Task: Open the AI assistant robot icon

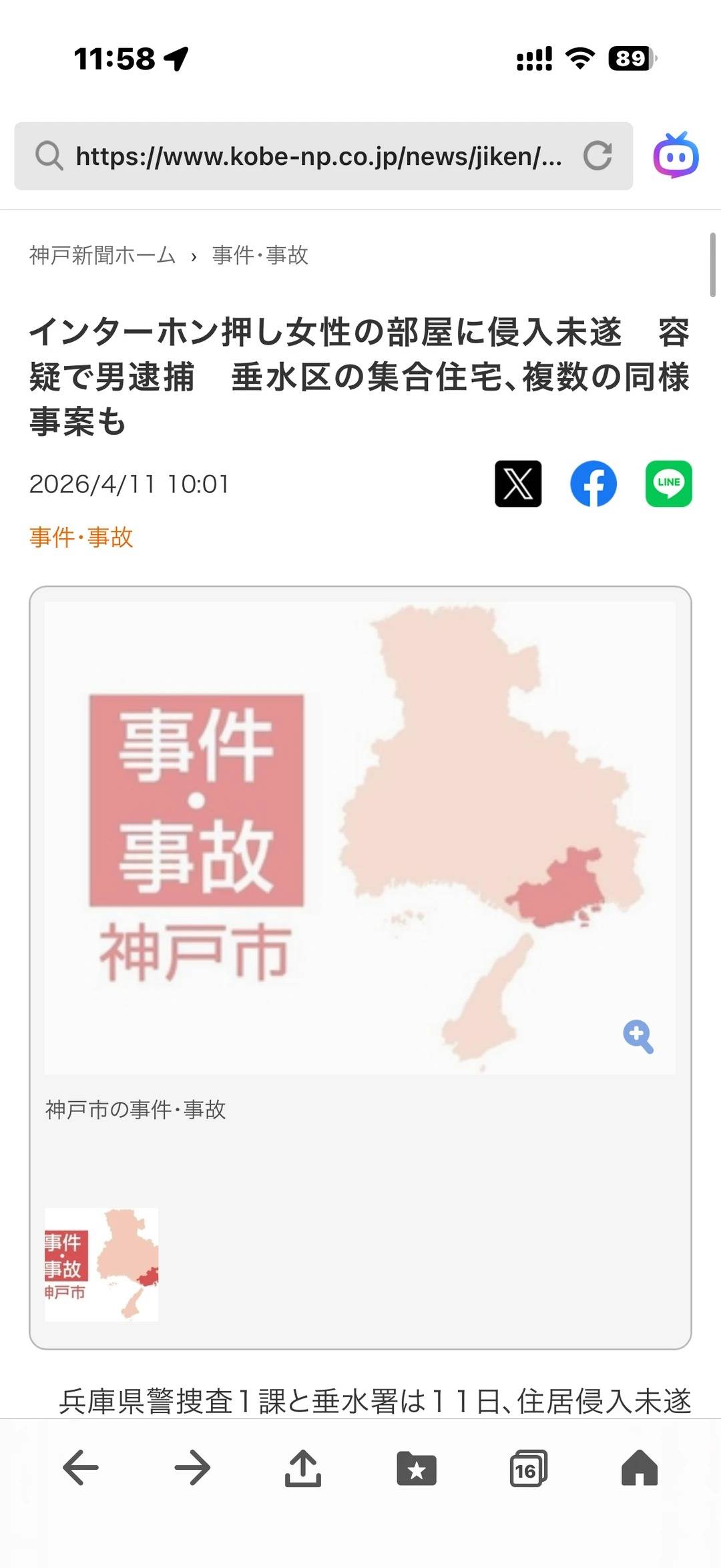Action: [676, 156]
